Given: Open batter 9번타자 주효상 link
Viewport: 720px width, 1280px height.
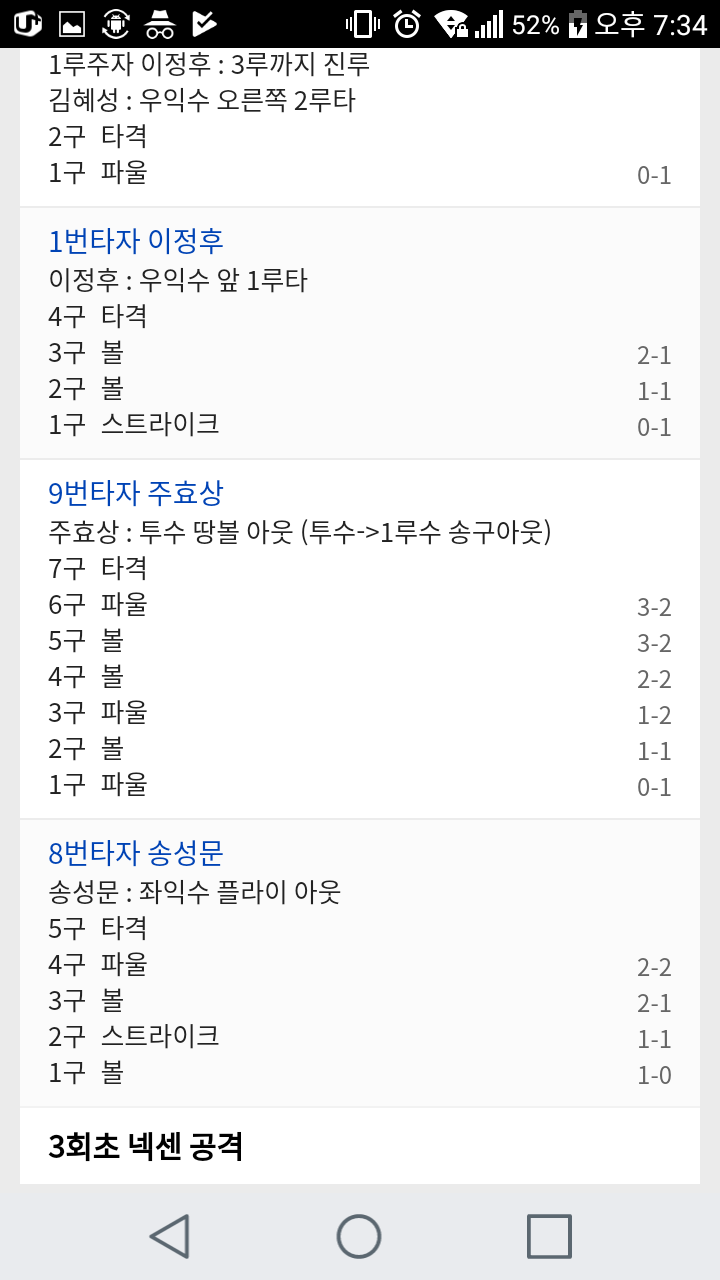Looking at the screenshot, I should (136, 493).
